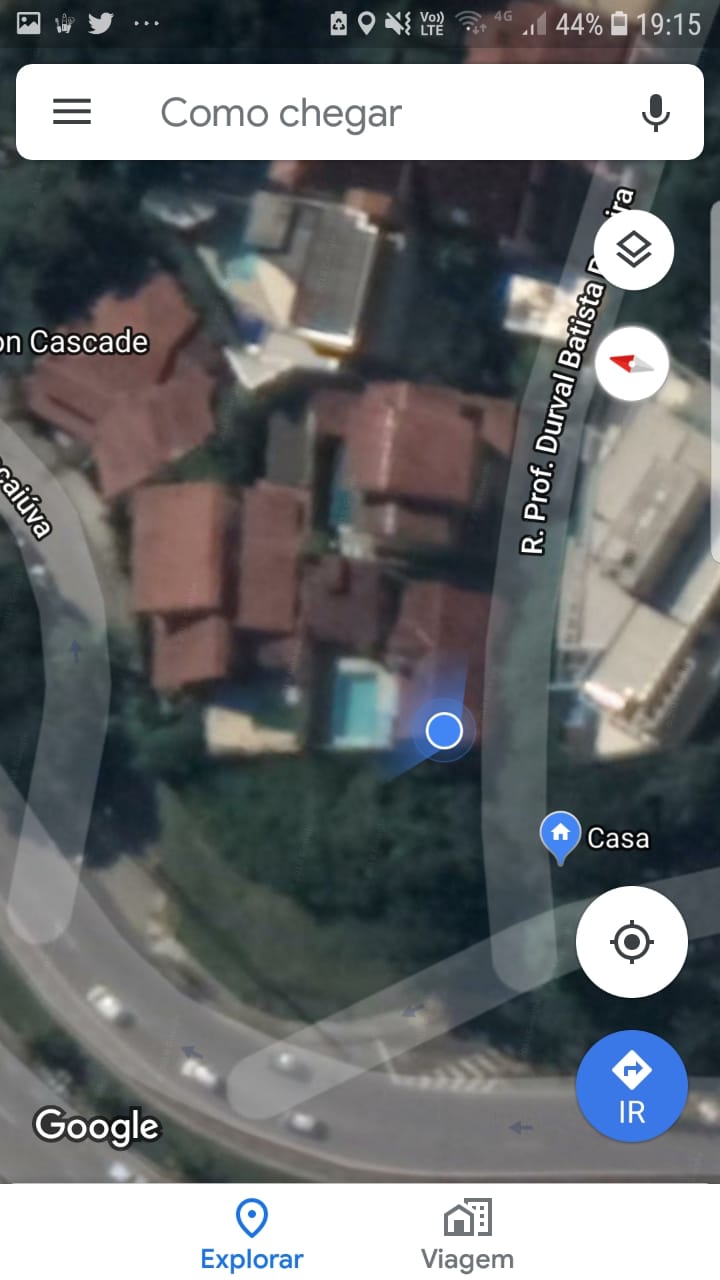Viewport: 720px width, 1280px height.
Task: Open the hamburger menu drawer
Action: (72, 112)
